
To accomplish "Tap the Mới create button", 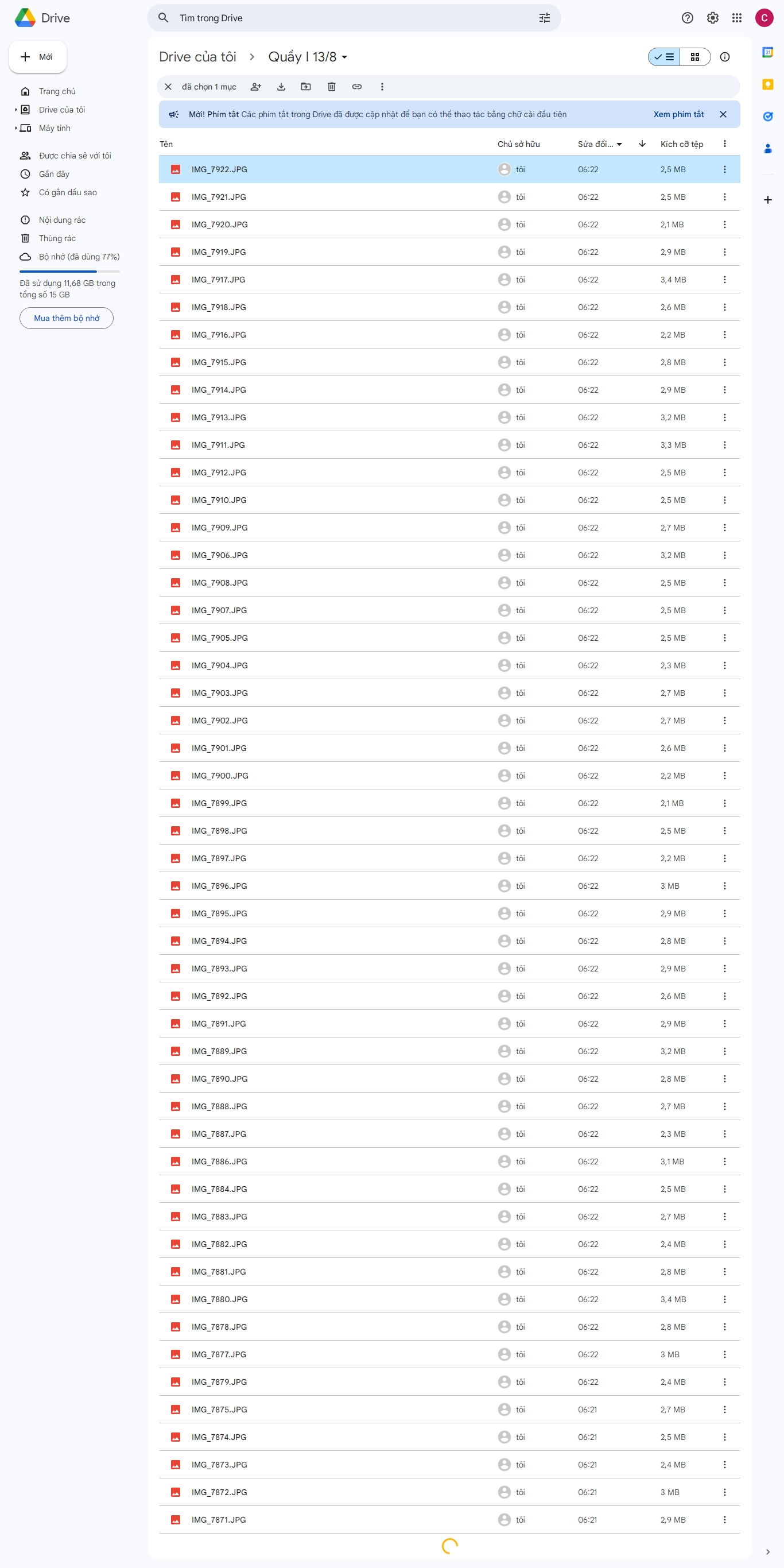I will pos(38,57).
